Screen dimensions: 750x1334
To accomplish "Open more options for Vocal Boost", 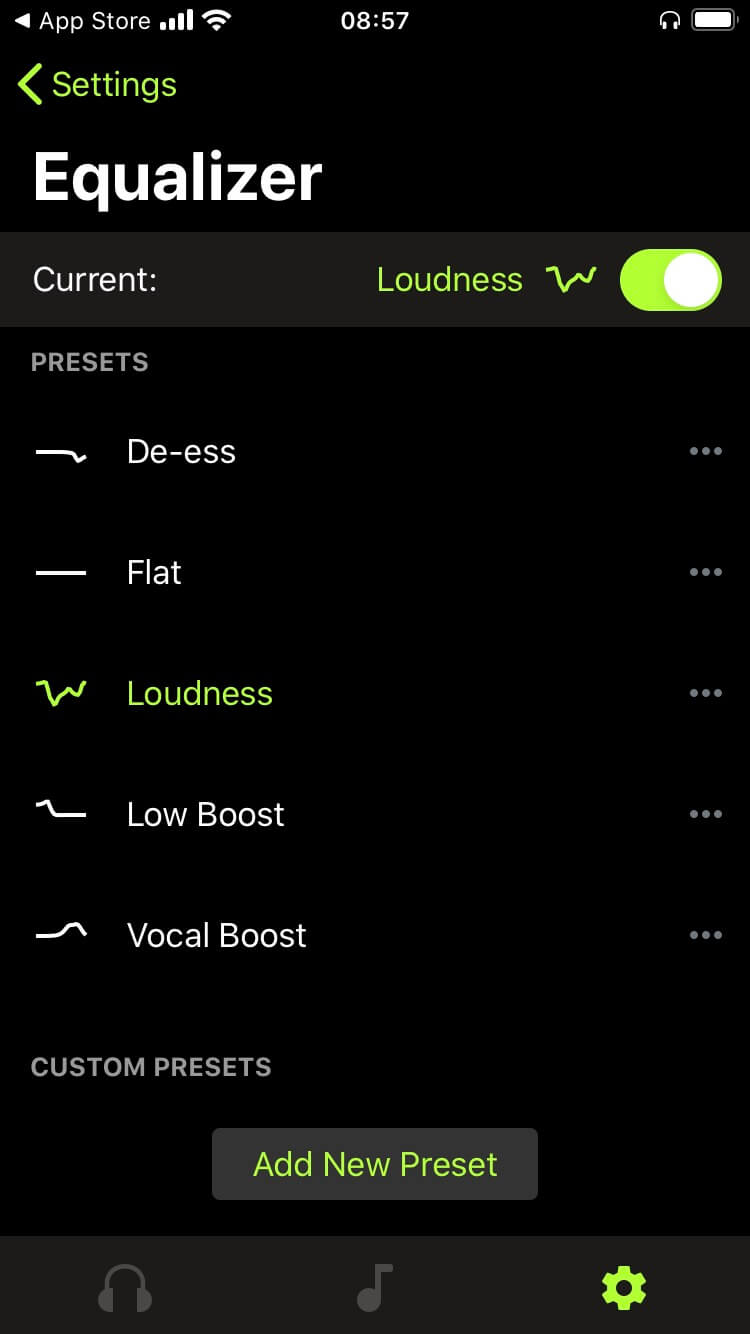I will 705,936.
